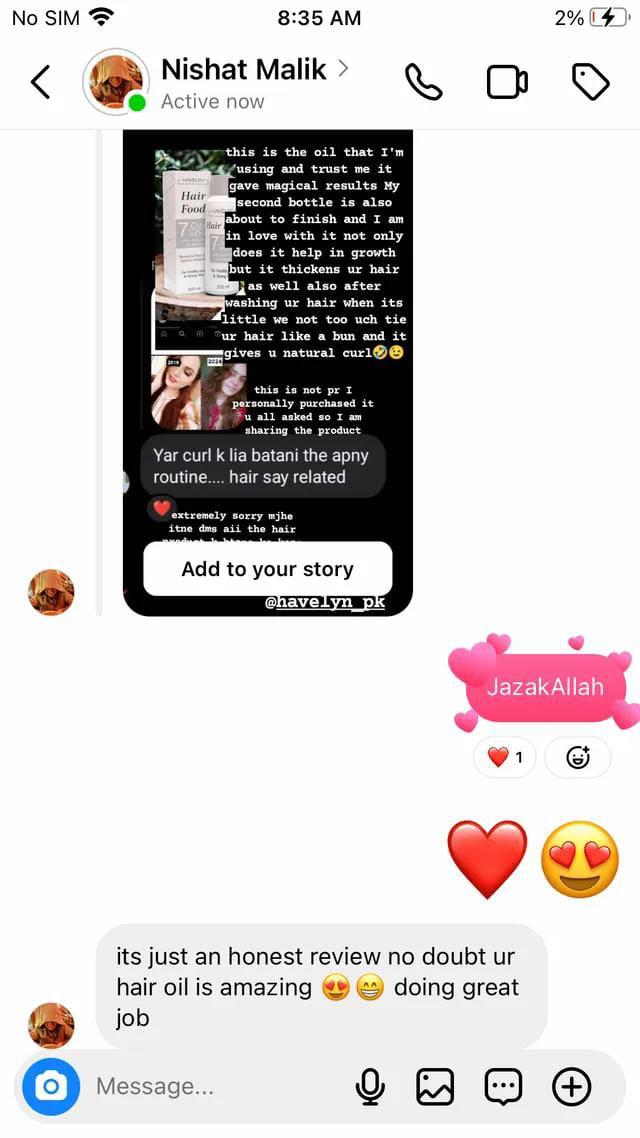The width and height of the screenshot is (640, 1138).
Task: Open the camera from the message bar
Action: 50,1086
